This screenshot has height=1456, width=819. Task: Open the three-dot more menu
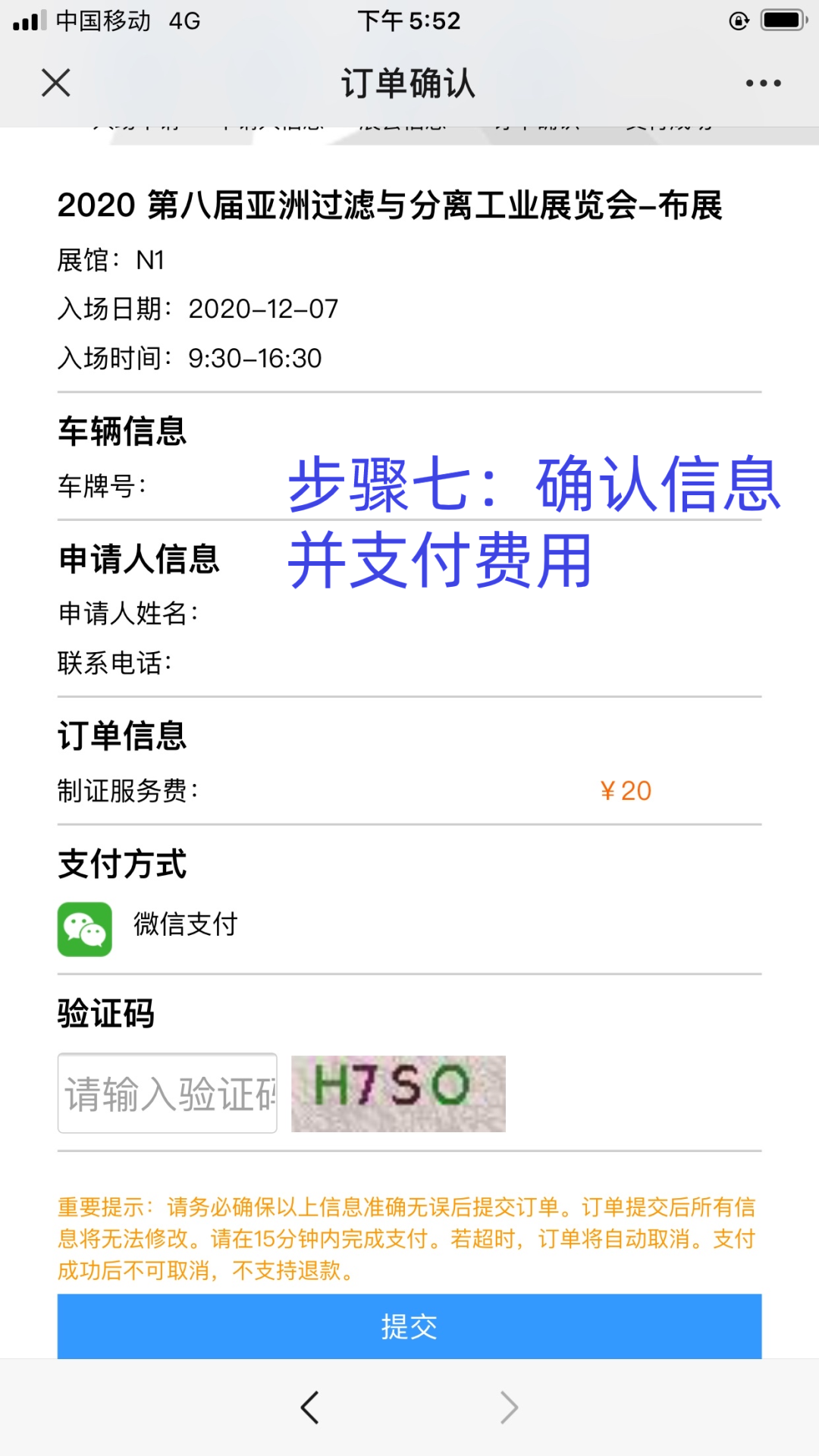point(763,83)
